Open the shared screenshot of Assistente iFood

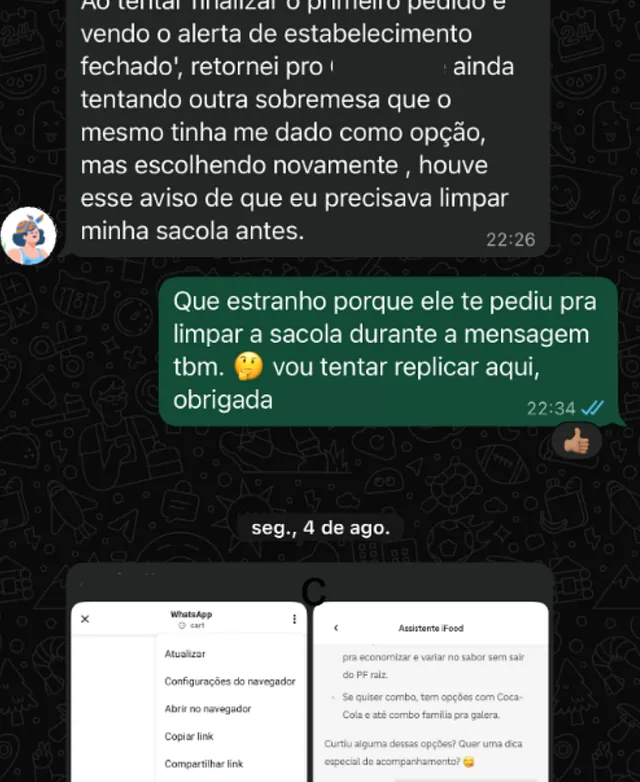click(432, 690)
